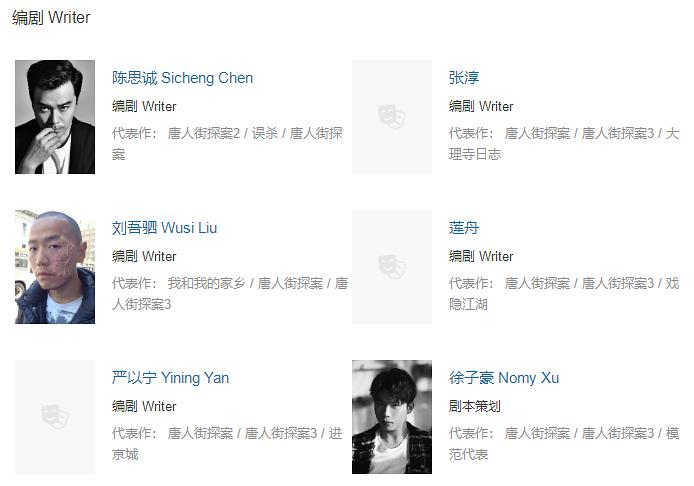Tap 陈思诚's portrait photo
The image size is (694, 486).
(x=55, y=117)
